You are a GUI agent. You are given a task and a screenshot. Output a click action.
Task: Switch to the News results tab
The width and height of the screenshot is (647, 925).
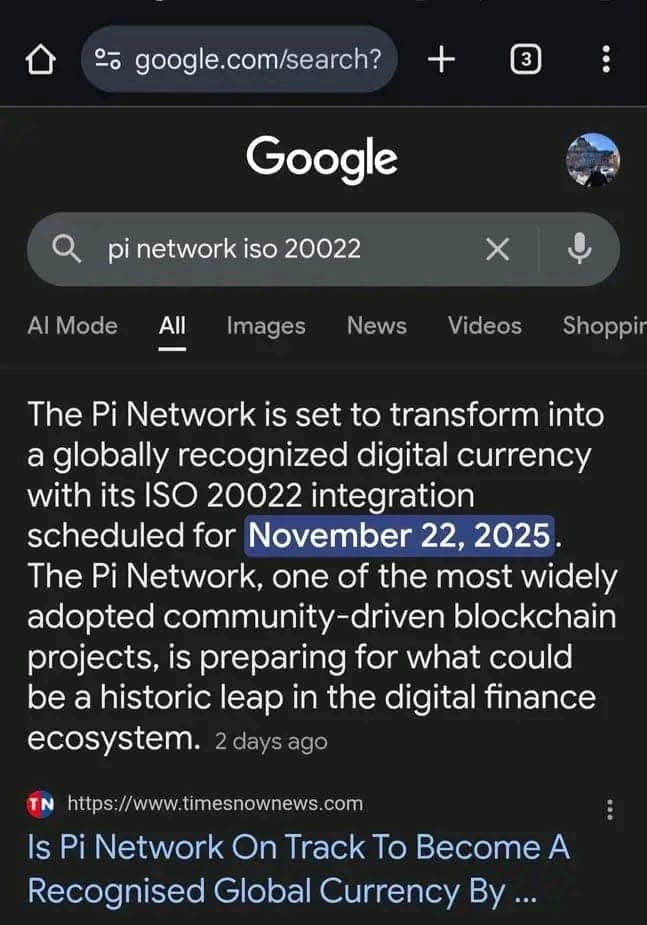click(x=376, y=326)
